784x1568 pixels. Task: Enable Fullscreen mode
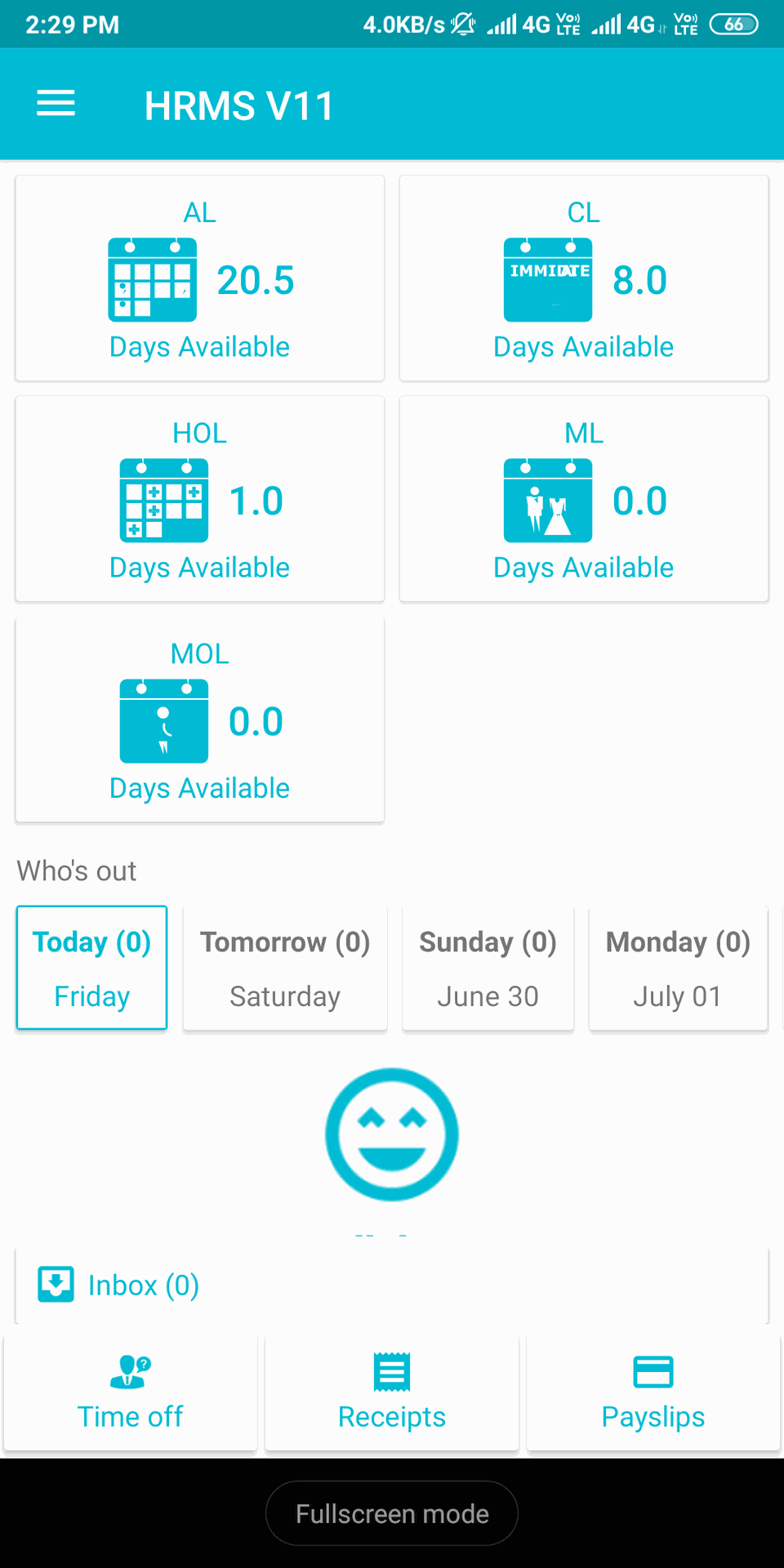tap(392, 1513)
